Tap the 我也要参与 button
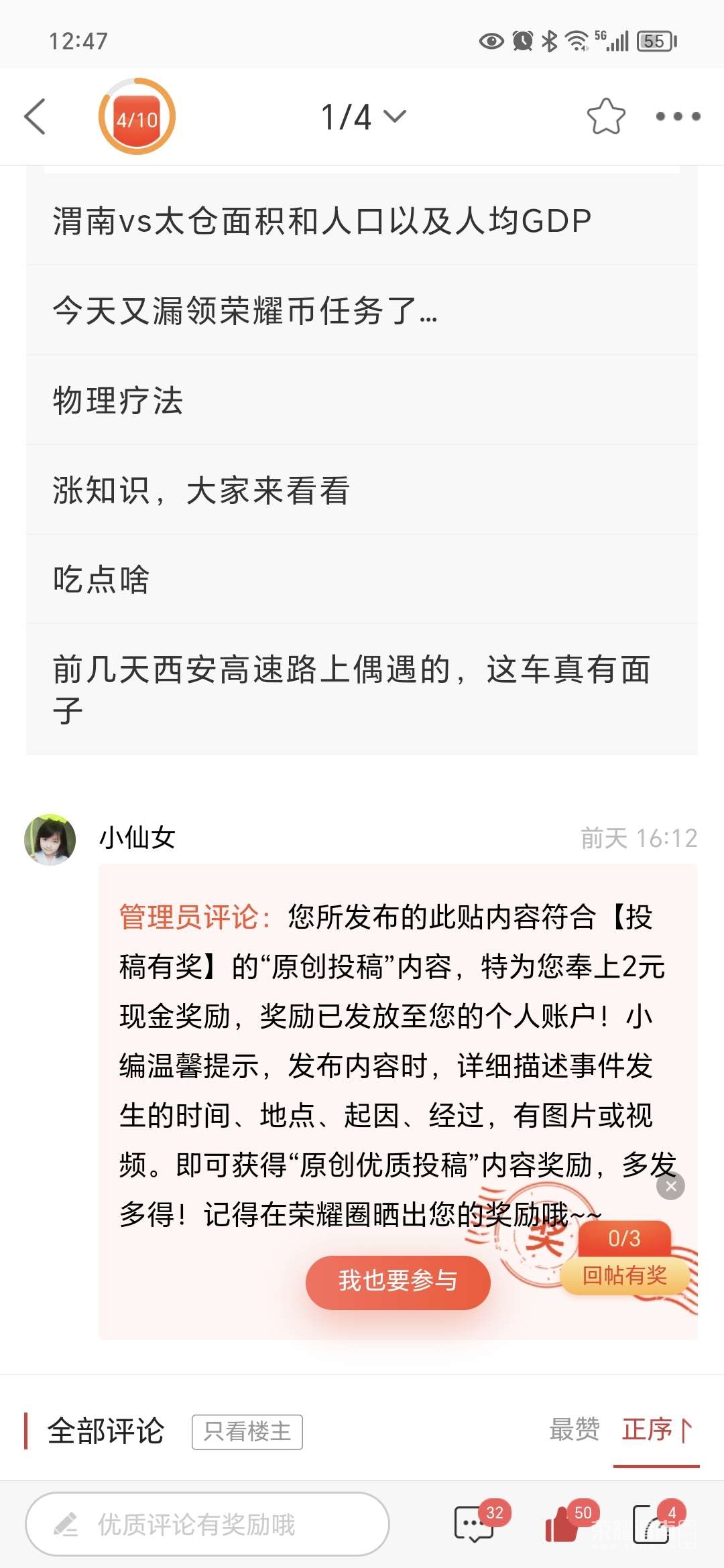 pyautogui.click(x=398, y=1281)
